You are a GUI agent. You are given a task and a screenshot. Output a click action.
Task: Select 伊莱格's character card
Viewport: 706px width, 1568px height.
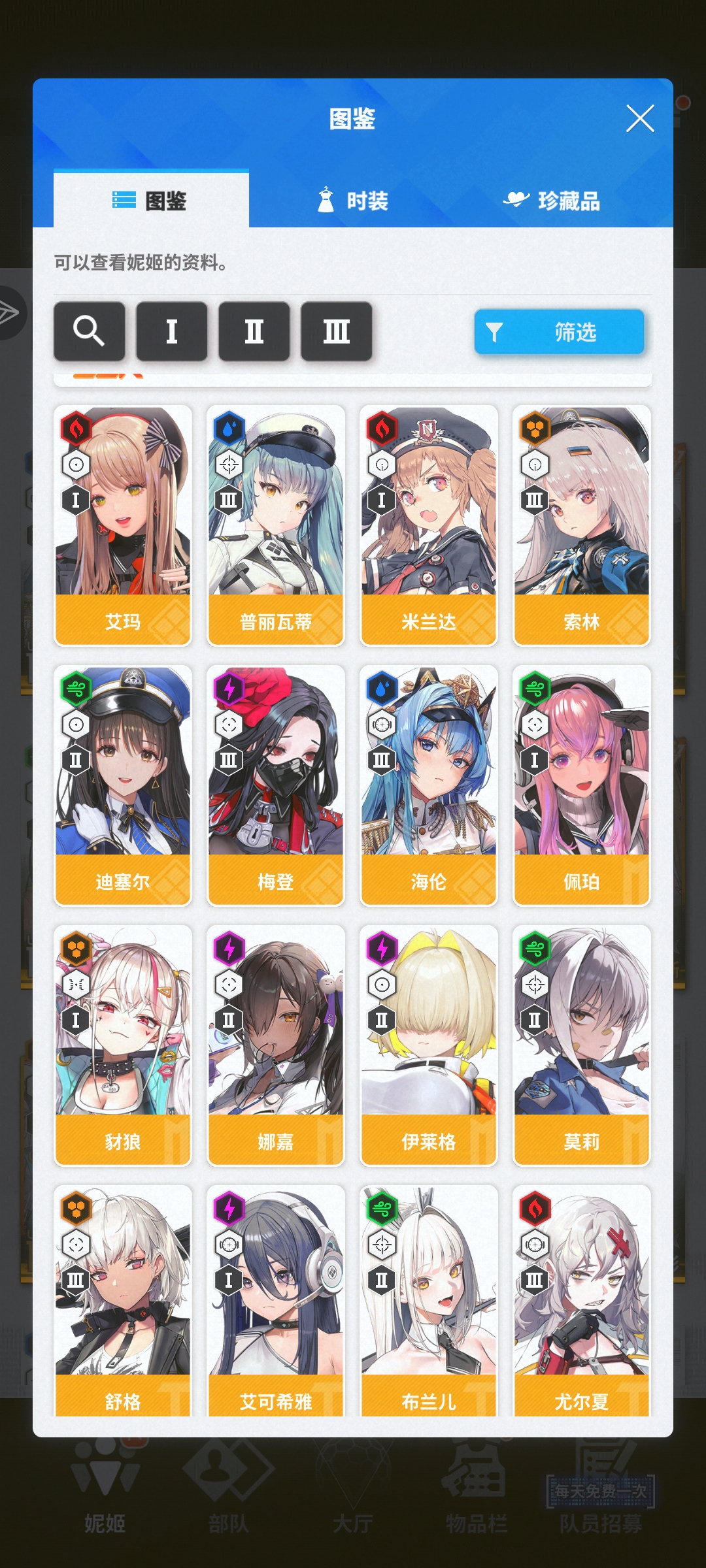429,1045
